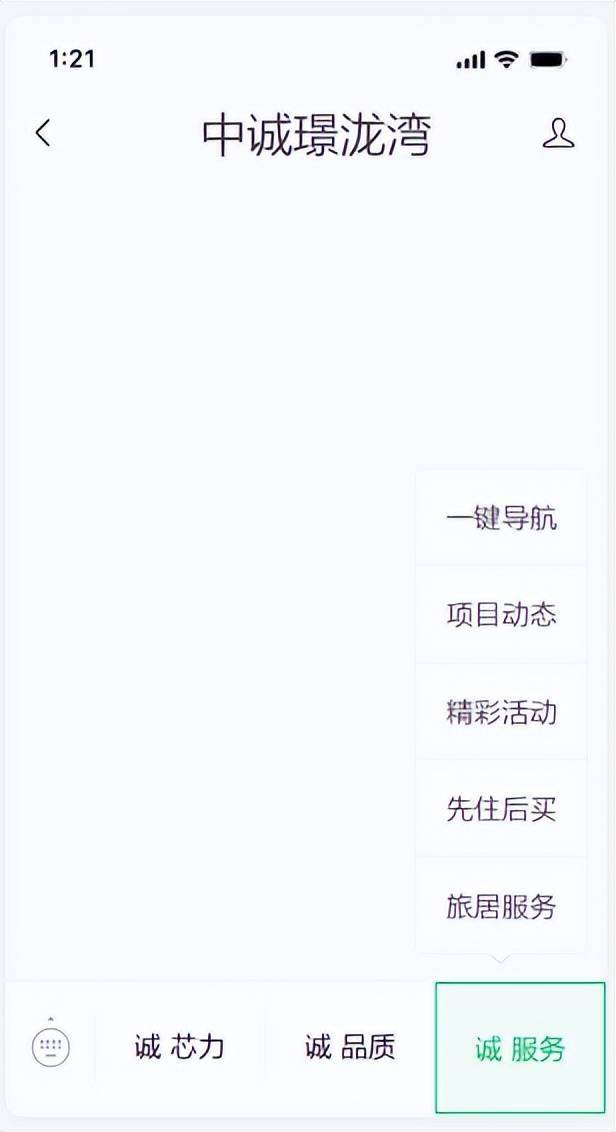The width and height of the screenshot is (616, 1132).
Task: Select 一键导航 from the popup menu
Action: tap(501, 518)
